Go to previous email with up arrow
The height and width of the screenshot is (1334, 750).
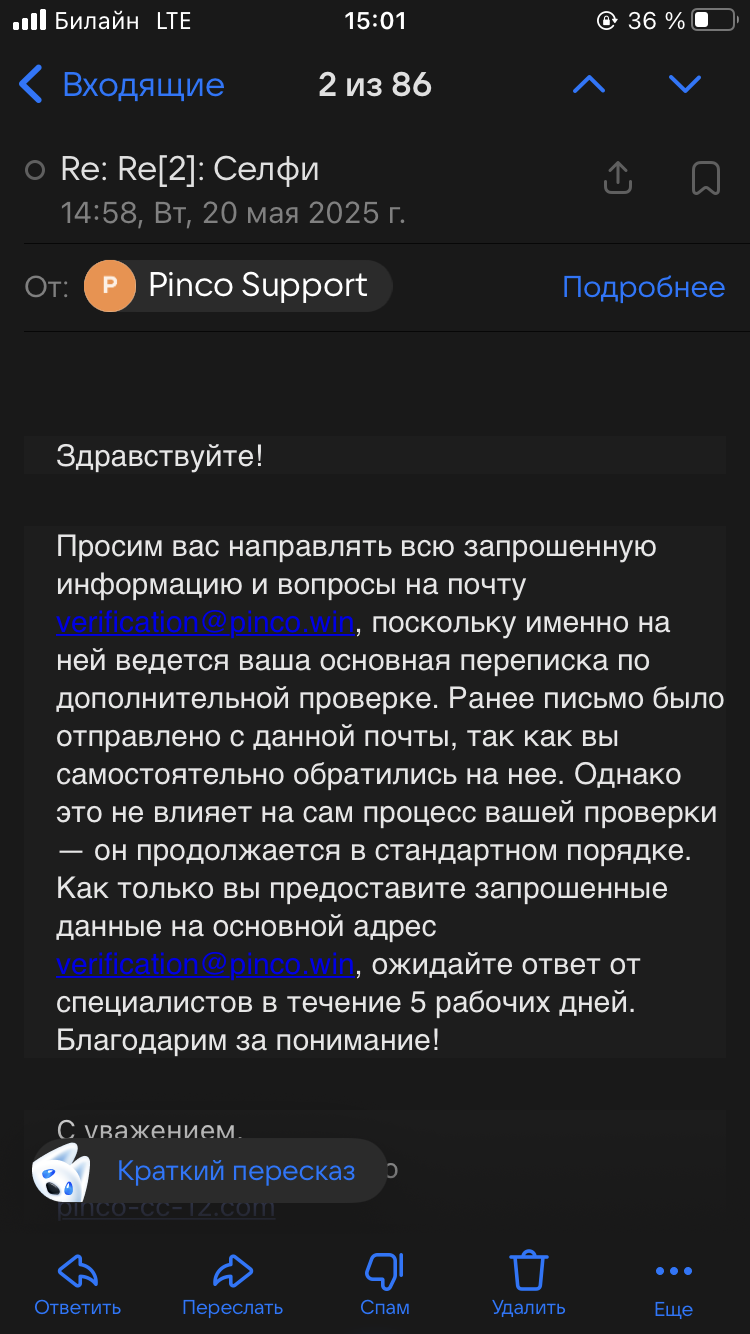[589, 85]
